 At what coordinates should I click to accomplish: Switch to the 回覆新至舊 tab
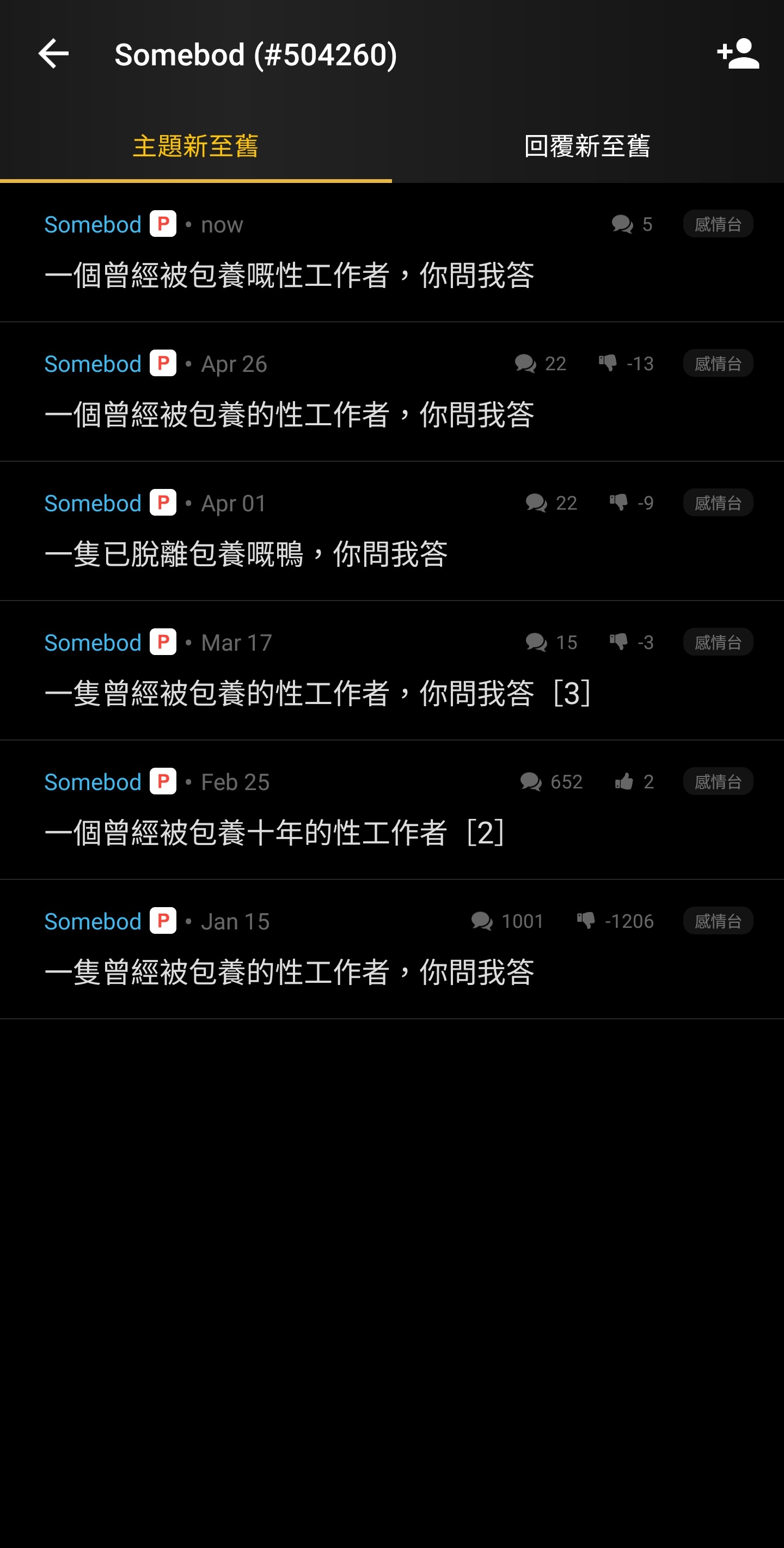pyautogui.click(x=587, y=146)
